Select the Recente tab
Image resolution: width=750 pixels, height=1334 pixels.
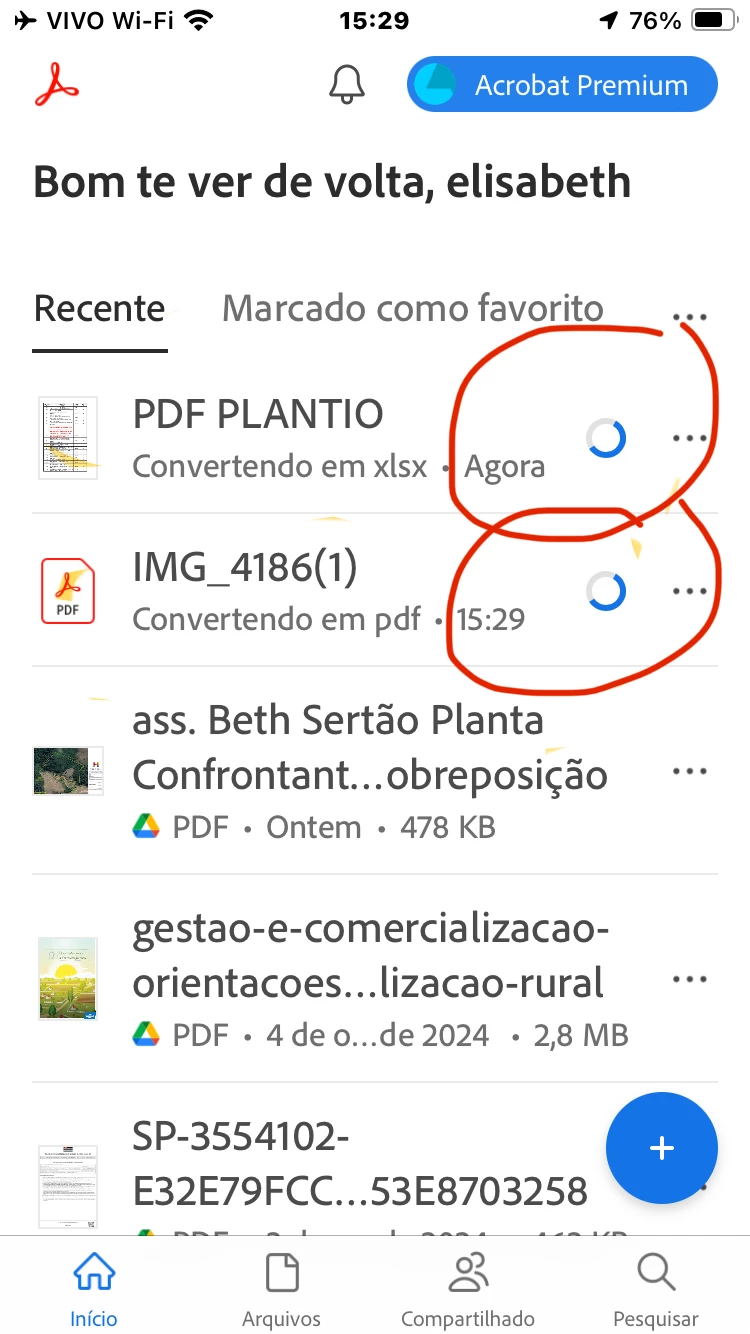(99, 309)
